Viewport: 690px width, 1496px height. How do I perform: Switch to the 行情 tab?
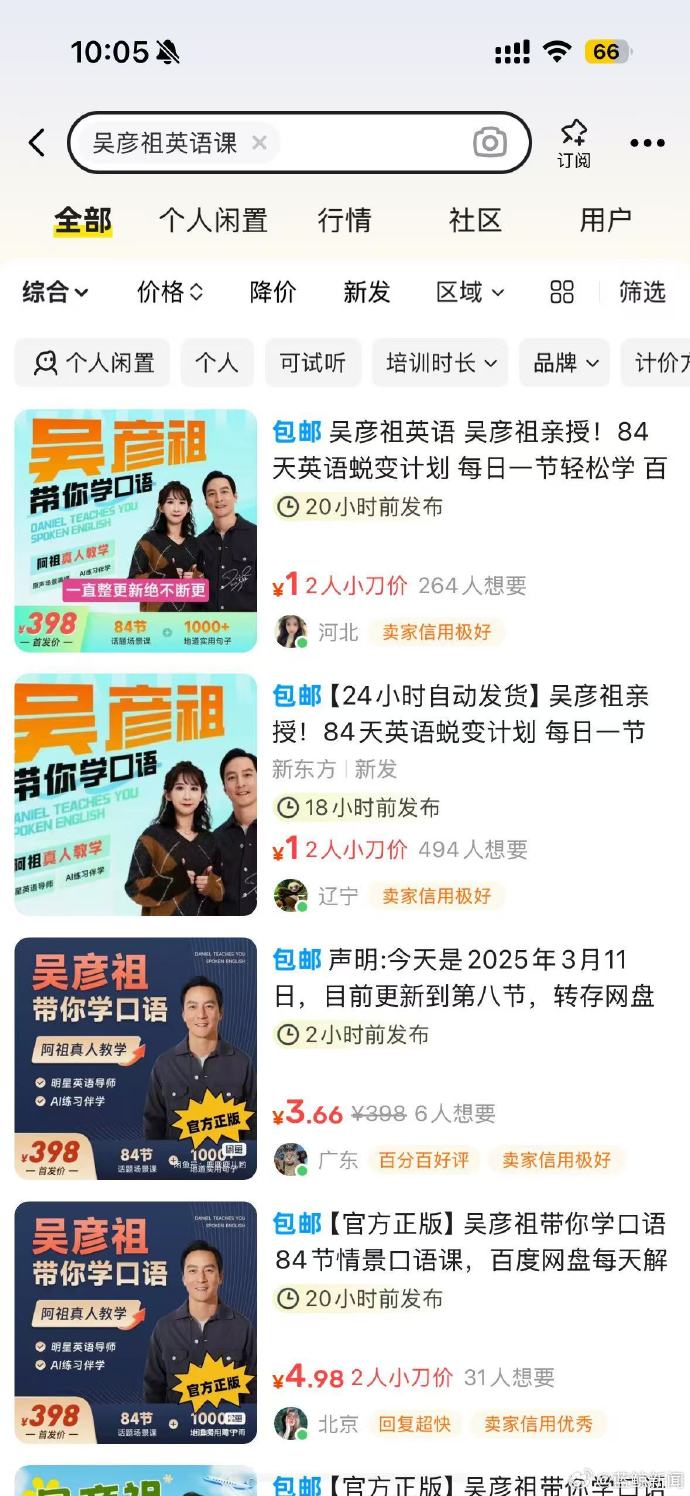tap(344, 220)
